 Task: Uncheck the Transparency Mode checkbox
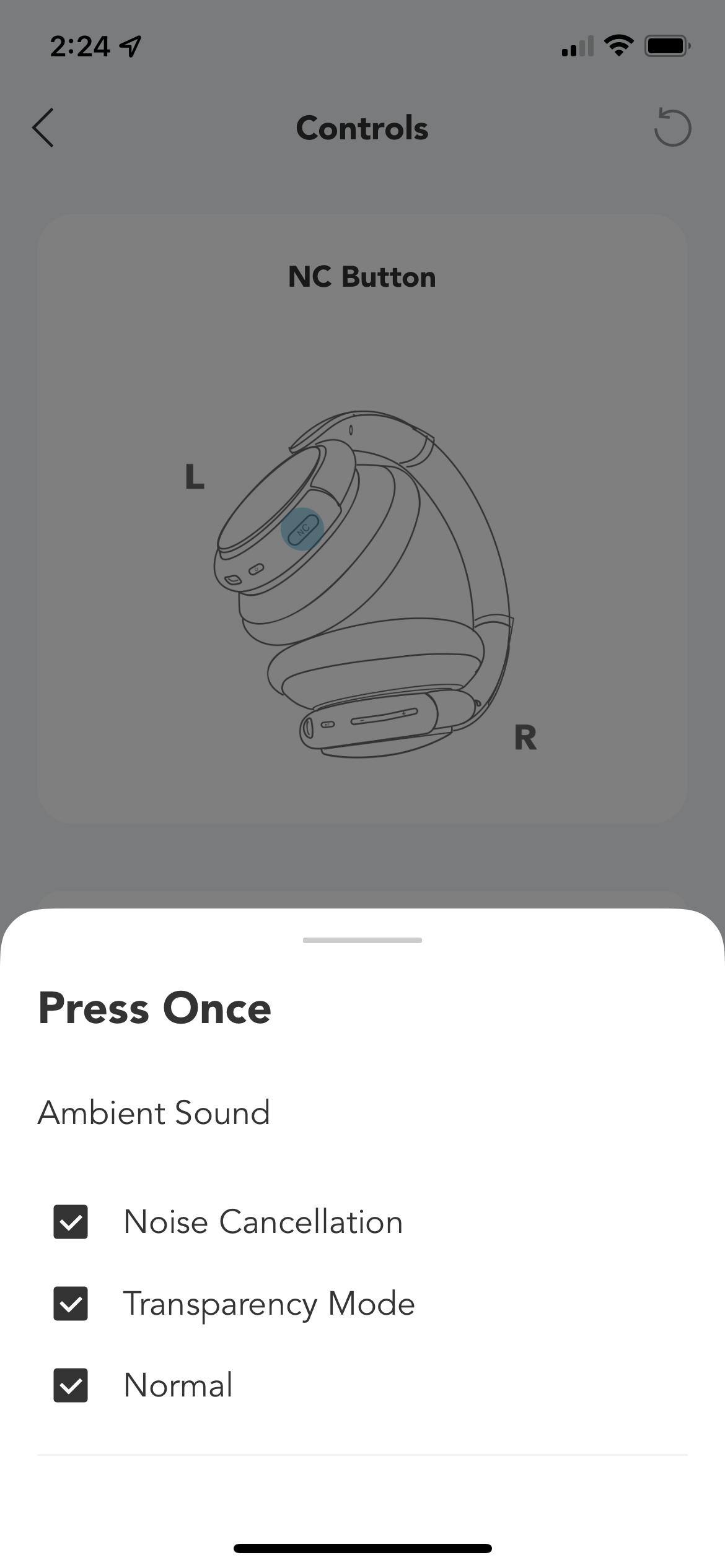click(x=71, y=1304)
